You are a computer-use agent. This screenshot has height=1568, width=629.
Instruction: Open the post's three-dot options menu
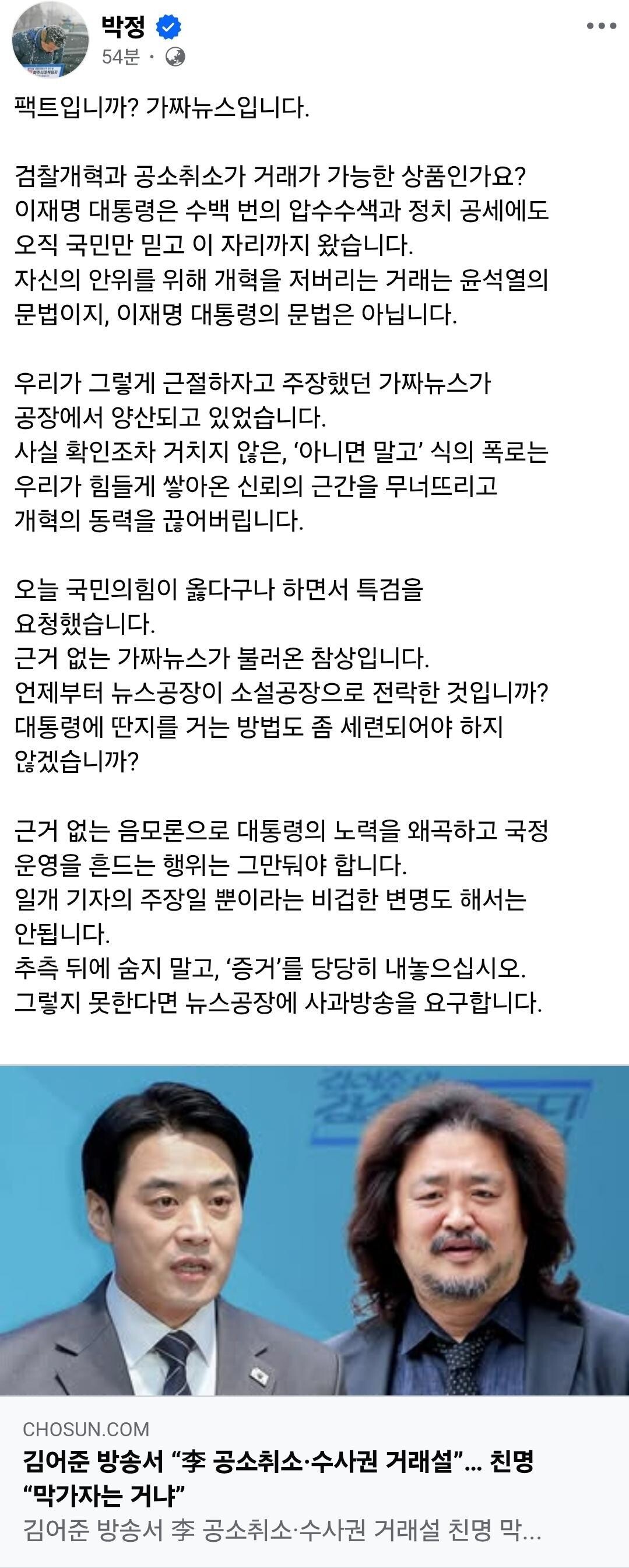click(x=601, y=26)
